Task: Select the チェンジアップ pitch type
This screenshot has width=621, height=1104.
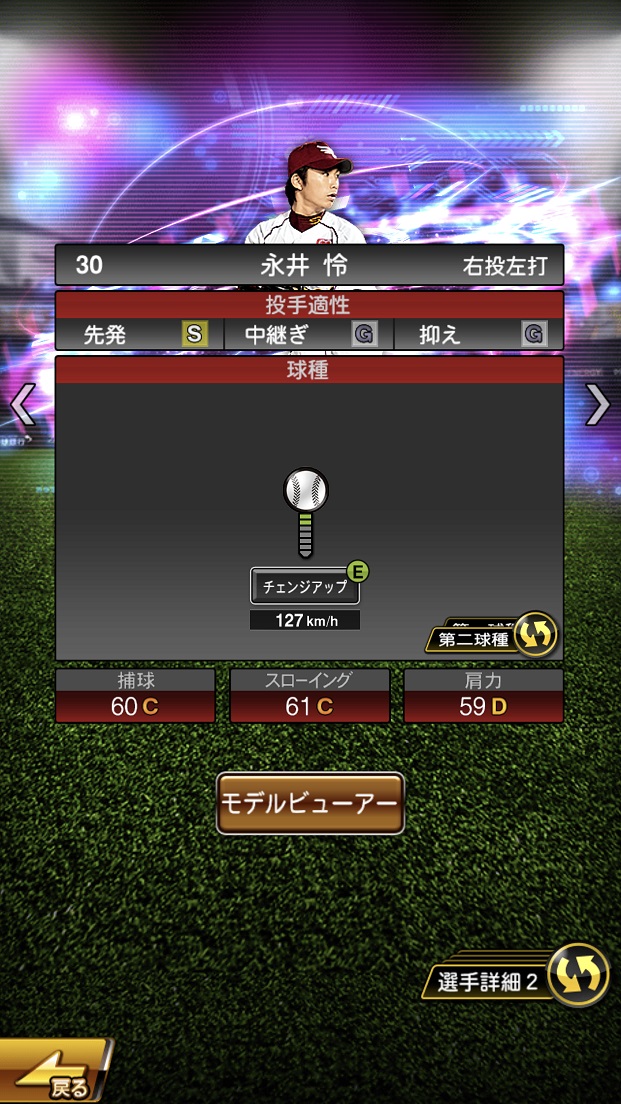Action: tap(305, 587)
